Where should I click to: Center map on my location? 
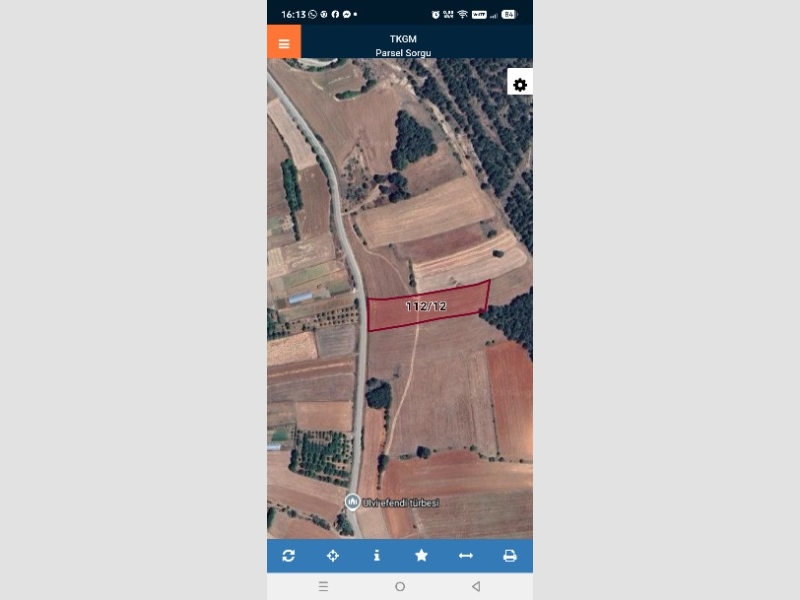[333, 556]
